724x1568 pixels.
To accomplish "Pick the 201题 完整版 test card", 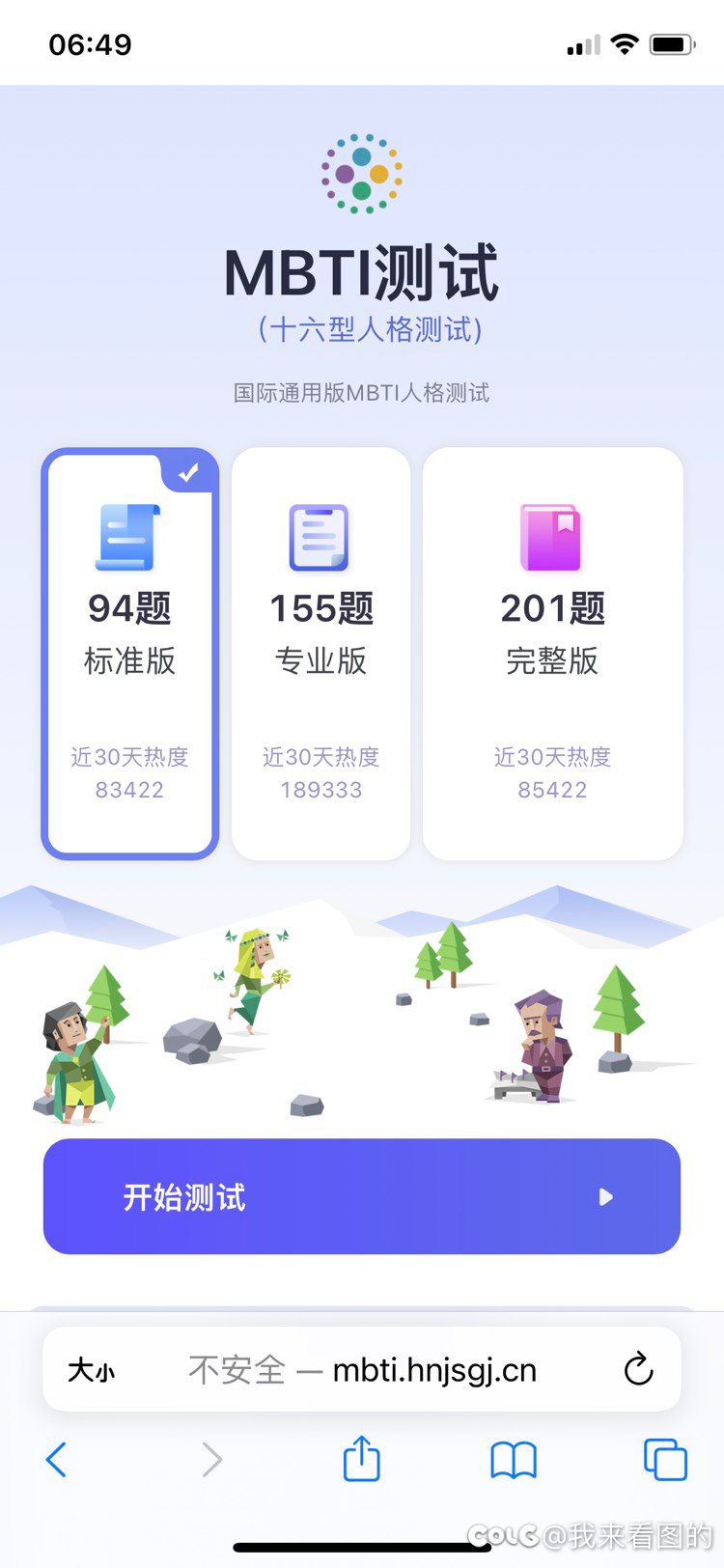I will point(552,653).
